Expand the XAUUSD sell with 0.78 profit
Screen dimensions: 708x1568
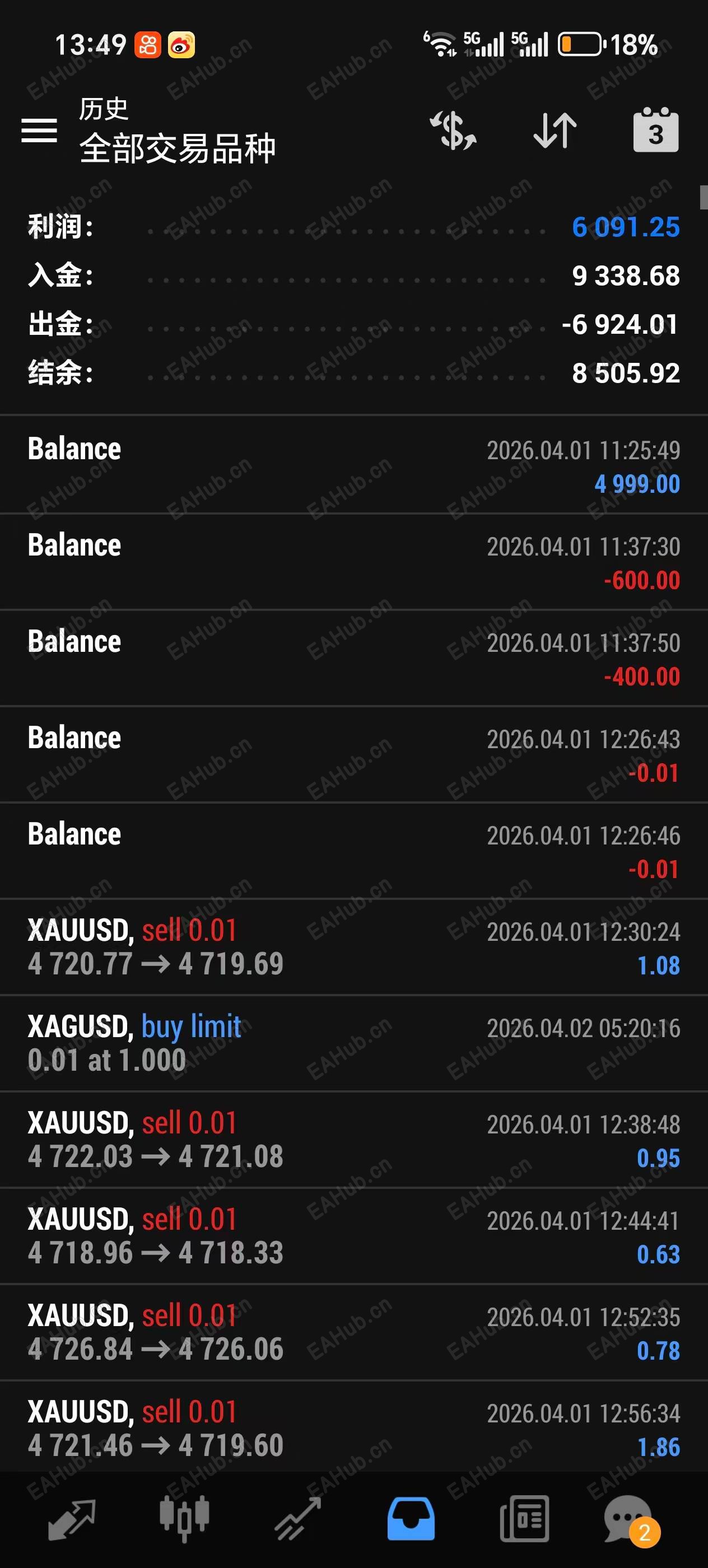[x=353, y=1332]
